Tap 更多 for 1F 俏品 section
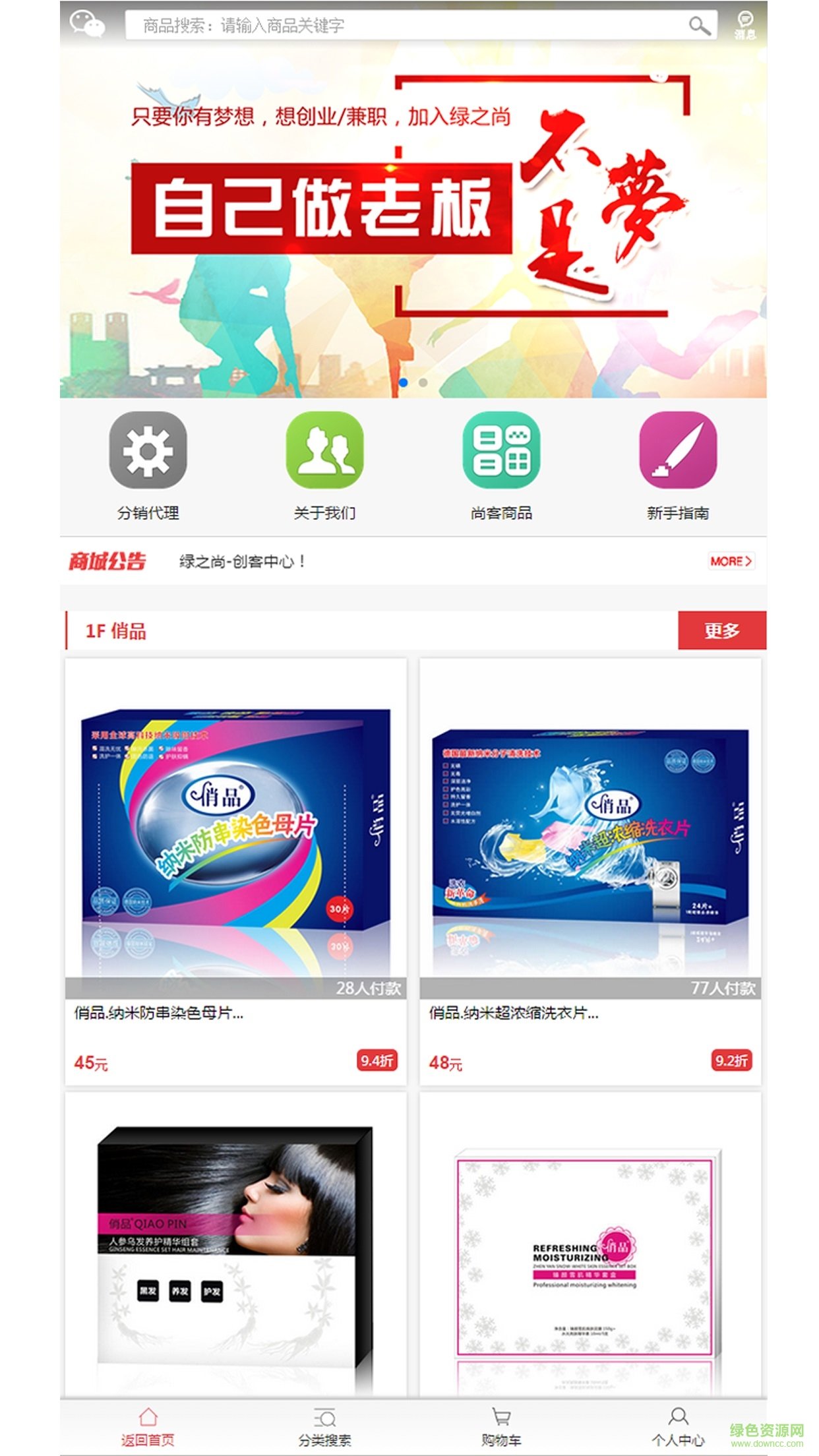 [722, 630]
